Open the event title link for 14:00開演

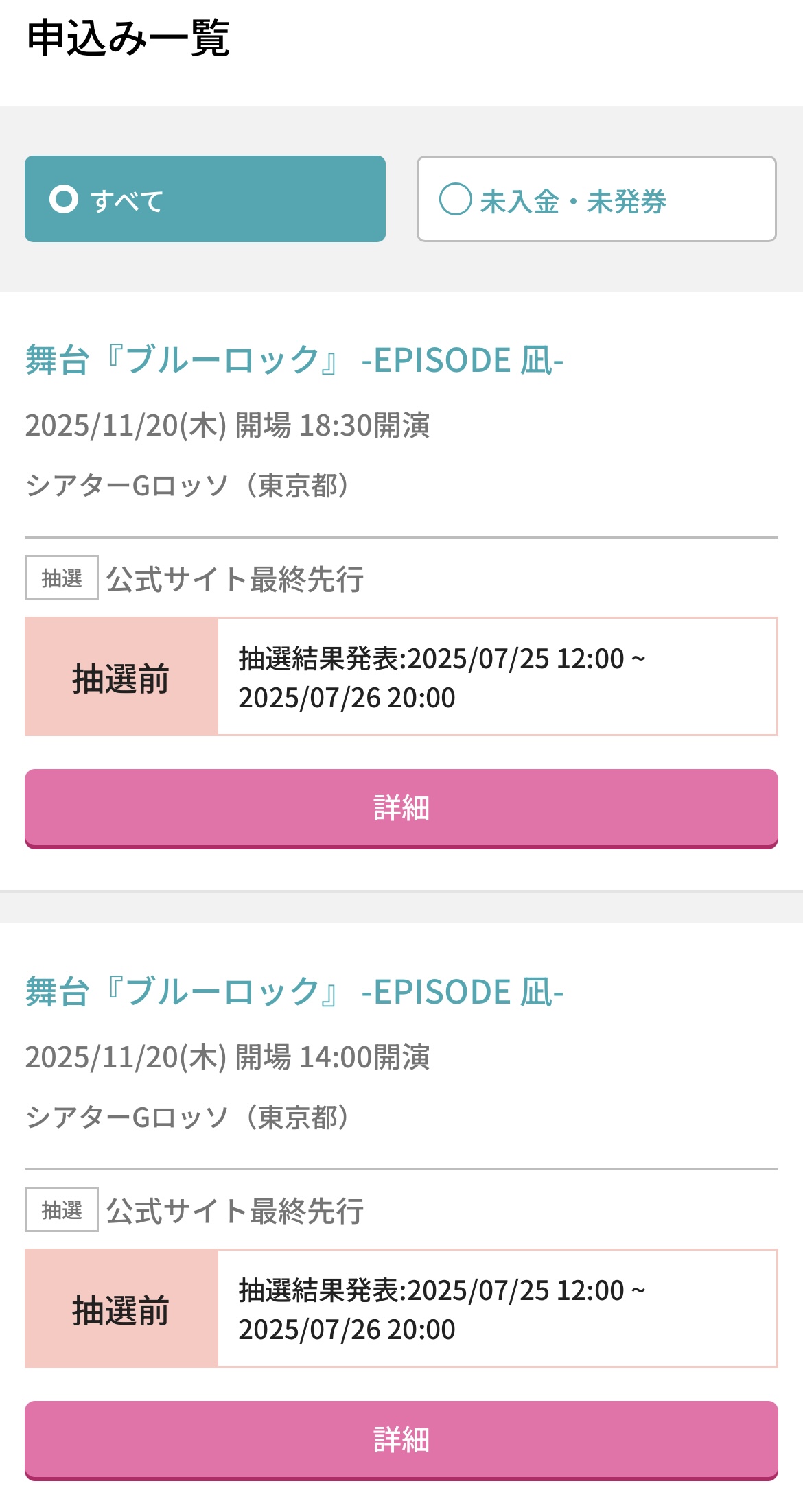tap(294, 992)
